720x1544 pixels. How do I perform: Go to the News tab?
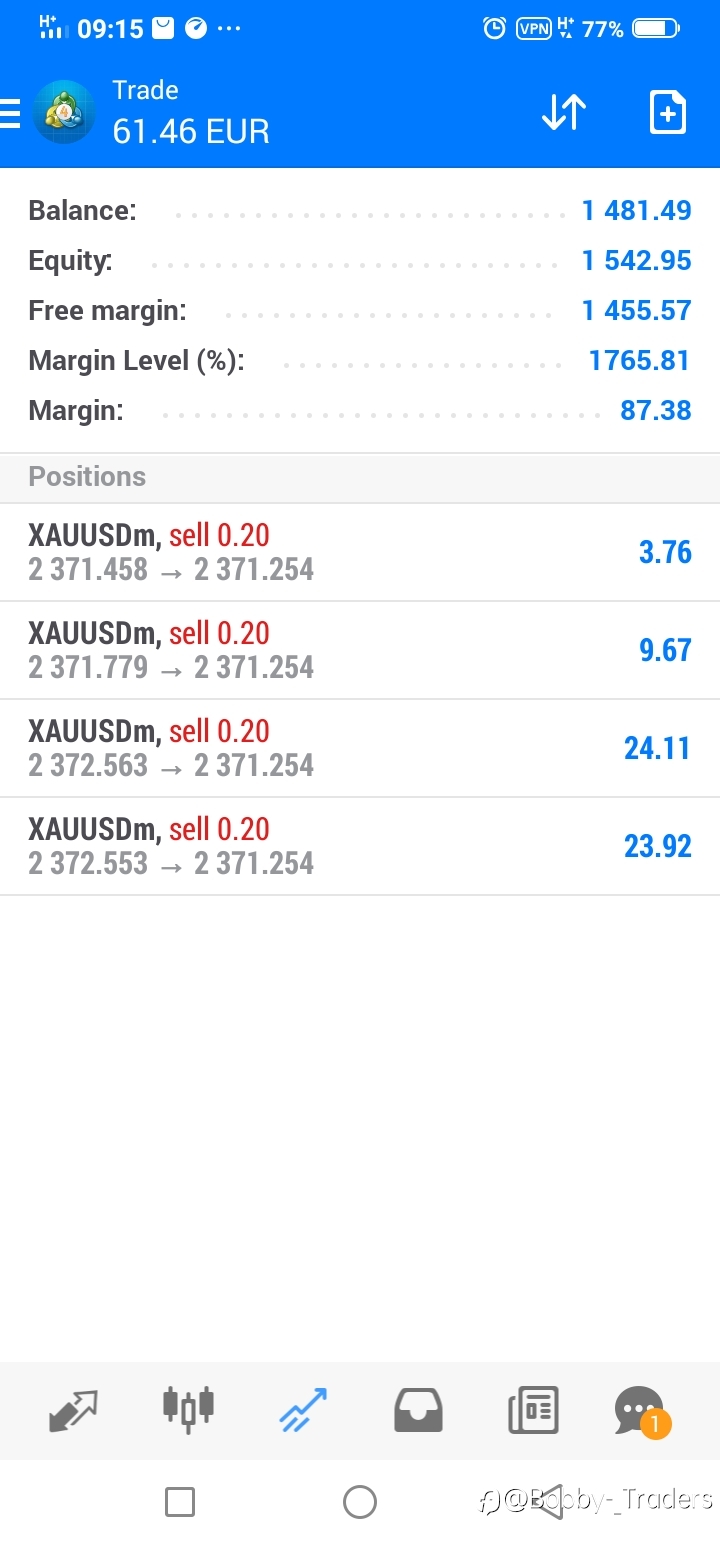tap(533, 1410)
